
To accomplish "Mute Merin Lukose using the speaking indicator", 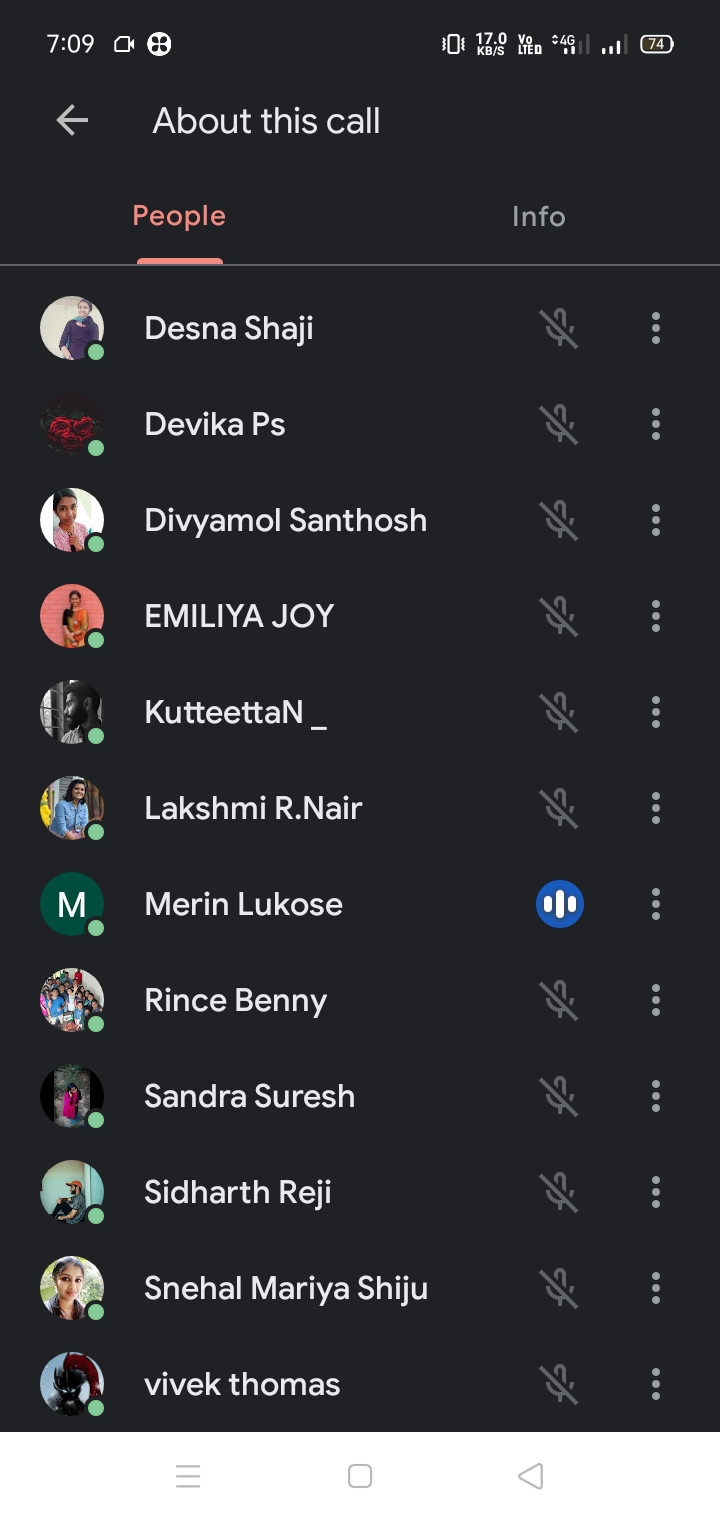I will (560, 904).
